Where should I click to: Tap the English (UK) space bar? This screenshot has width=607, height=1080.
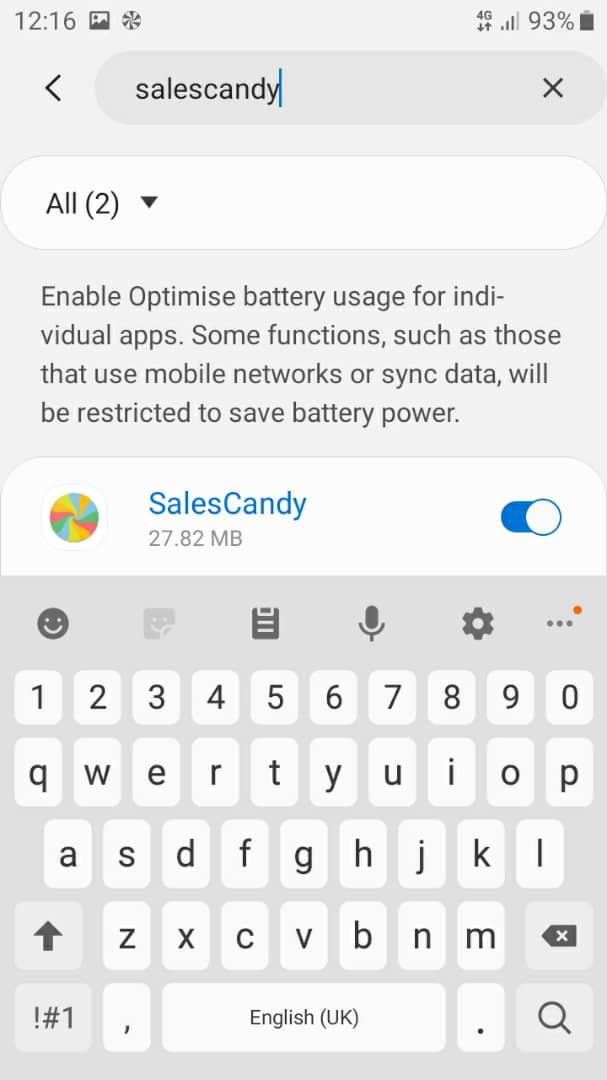pyautogui.click(x=304, y=1017)
